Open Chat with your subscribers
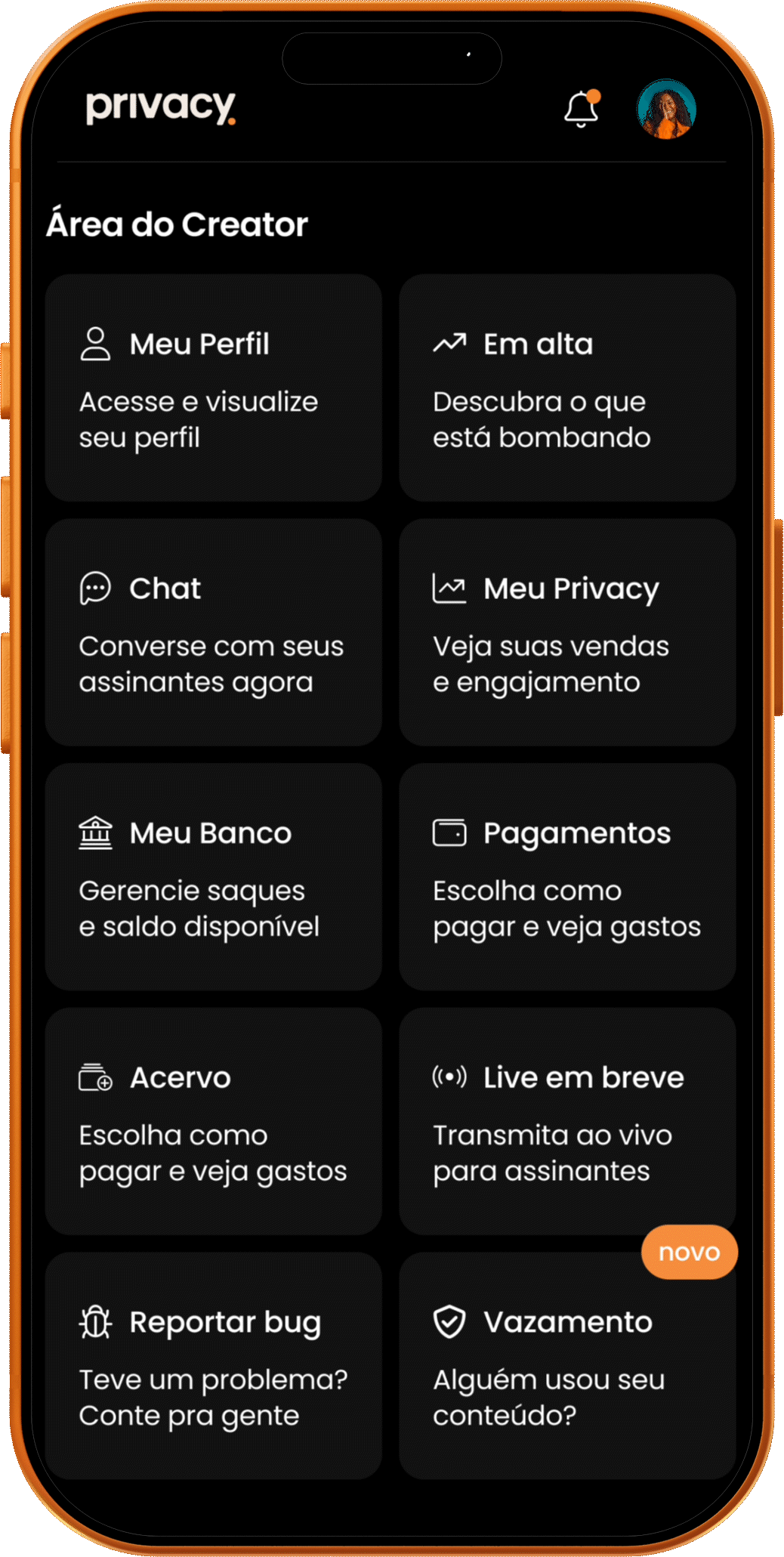Viewport: 784px width, 1557px height. coord(213,632)
